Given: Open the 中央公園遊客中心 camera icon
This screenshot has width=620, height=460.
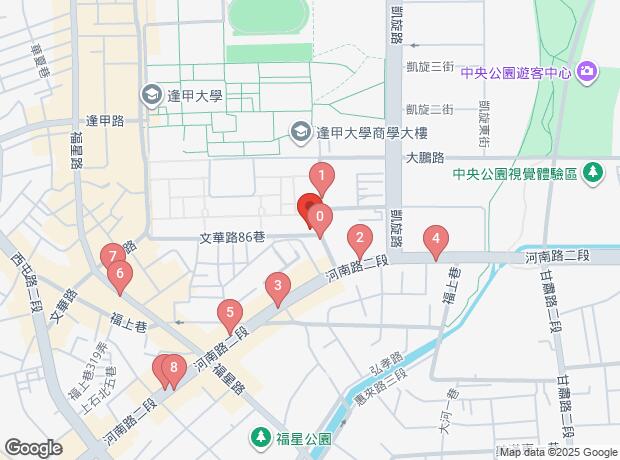Looking at the screenshot, I should click(x=587, y=72).
